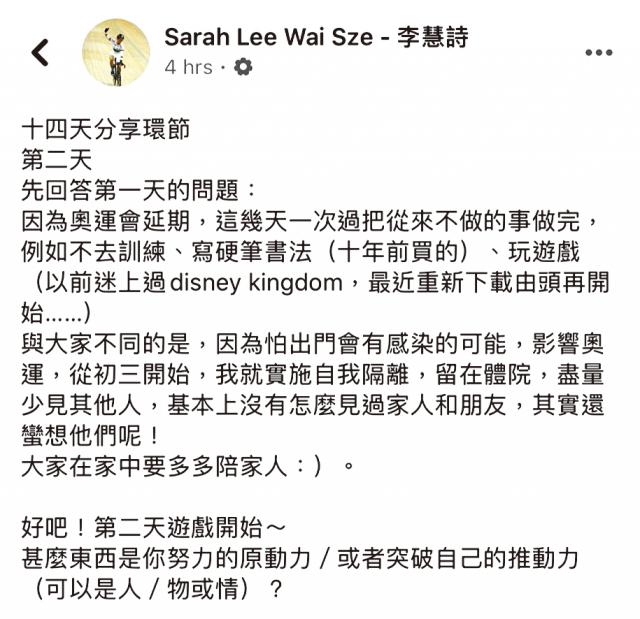Tap the post's privacy gear icon

coord(243,68)
